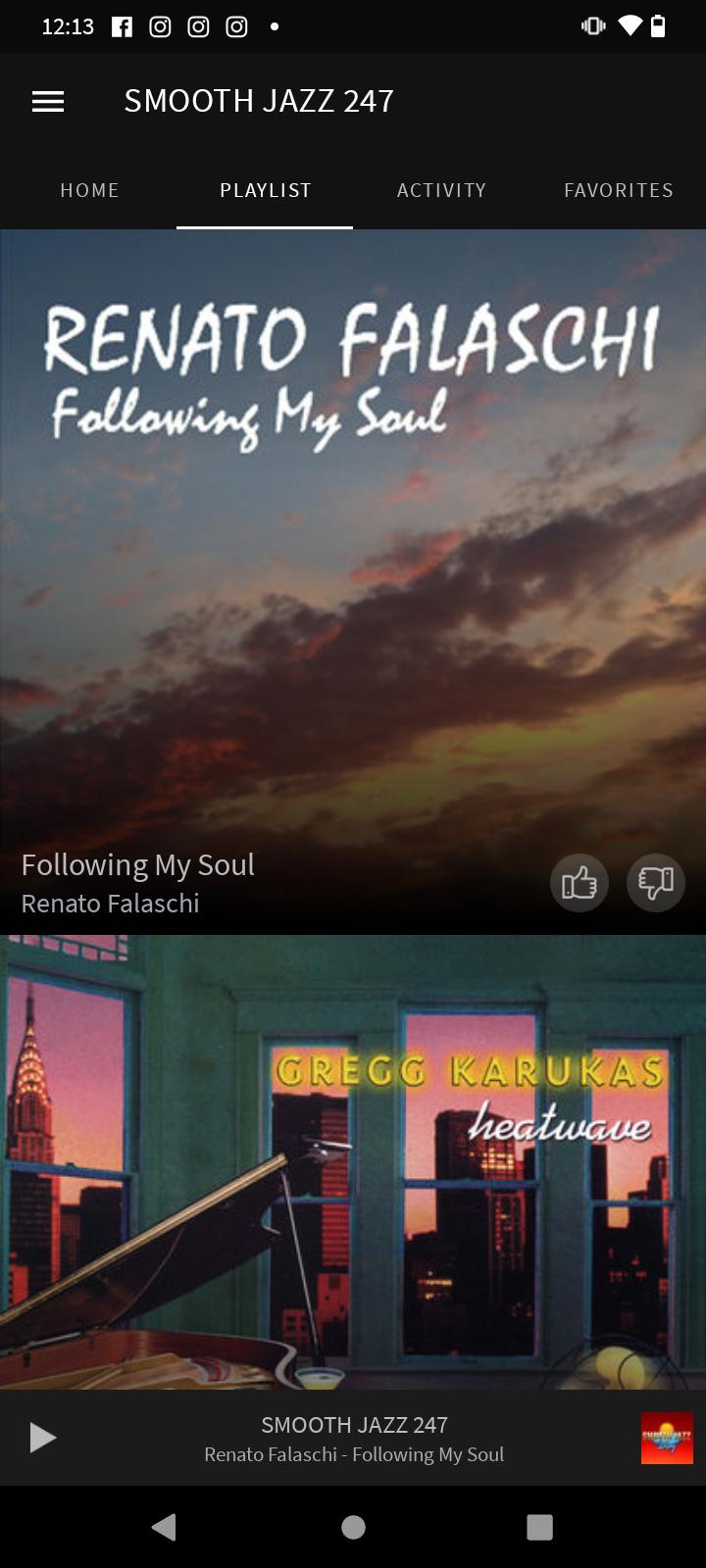706x1568 pixels.
Task: Tap the station logo in the mini player
Action: click(667, 1438)
